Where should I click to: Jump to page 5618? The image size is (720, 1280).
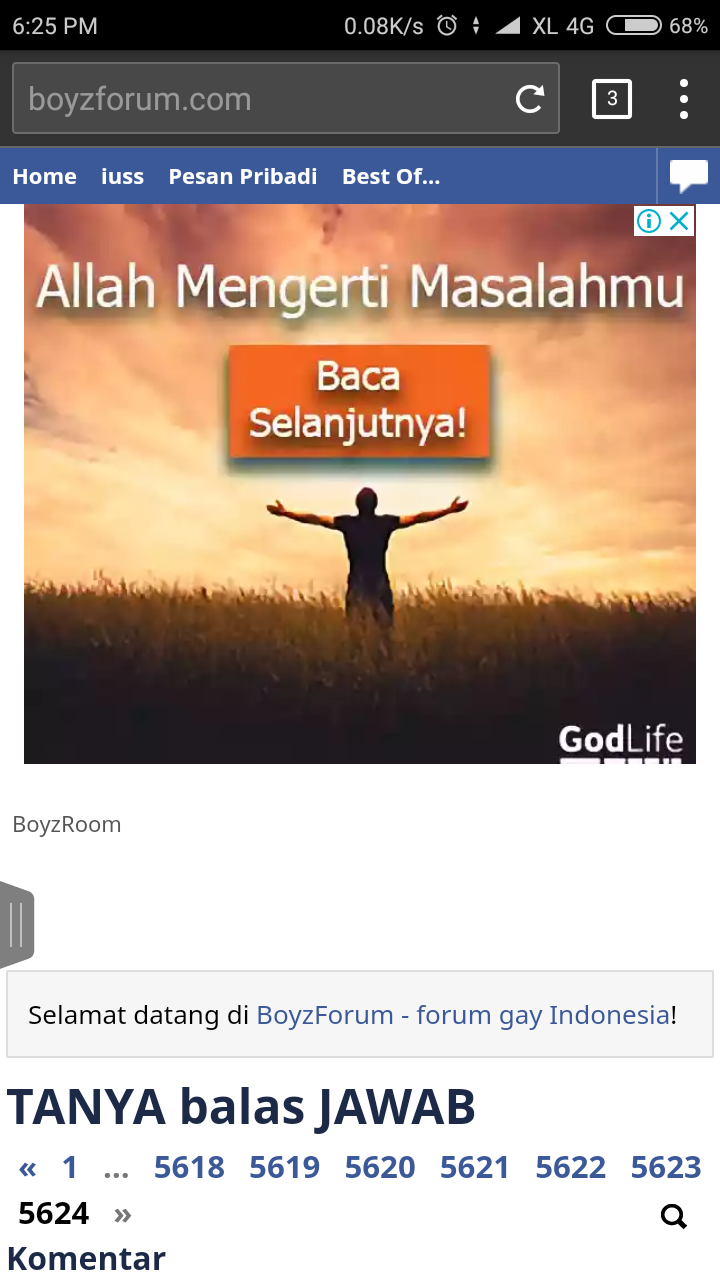(189, 1167)
